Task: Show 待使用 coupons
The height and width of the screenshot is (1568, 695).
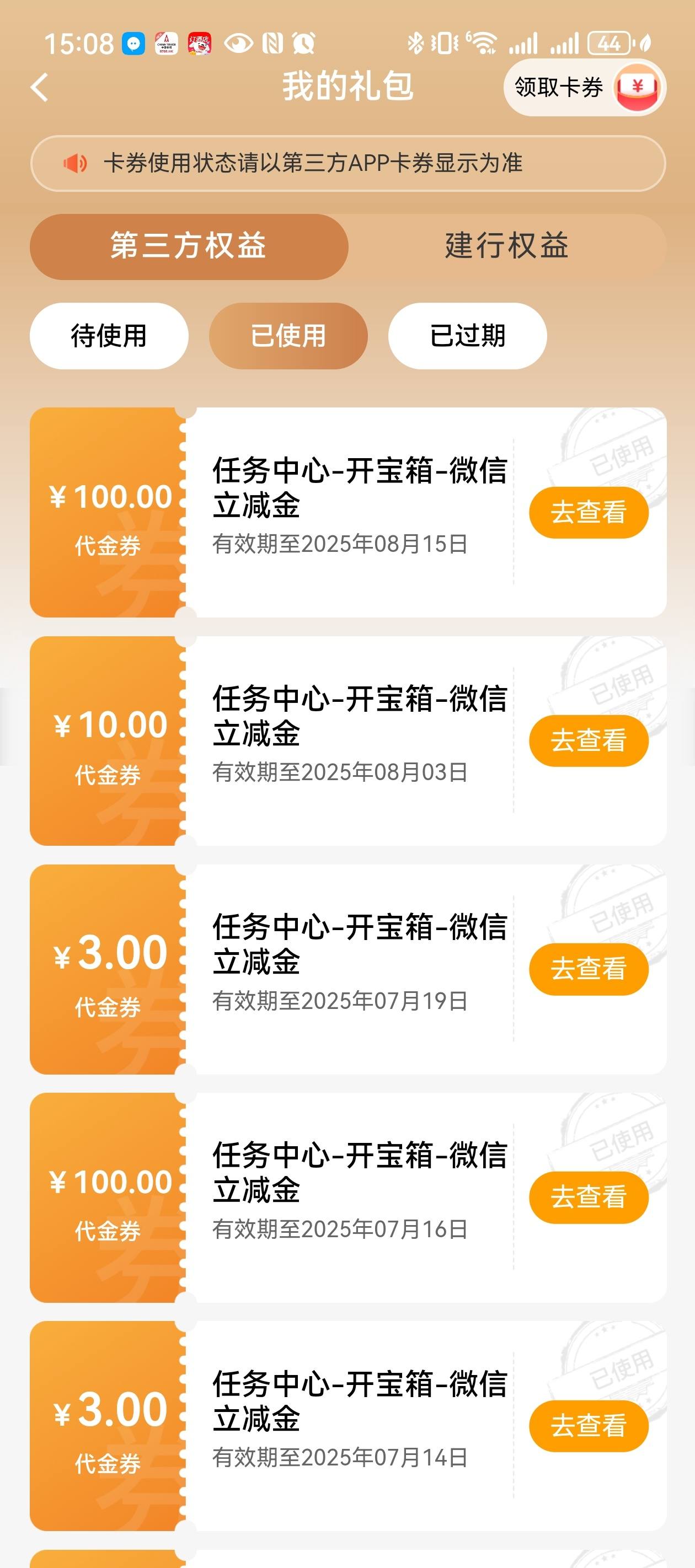Action: pyautogui.click(x=109, y=335)
